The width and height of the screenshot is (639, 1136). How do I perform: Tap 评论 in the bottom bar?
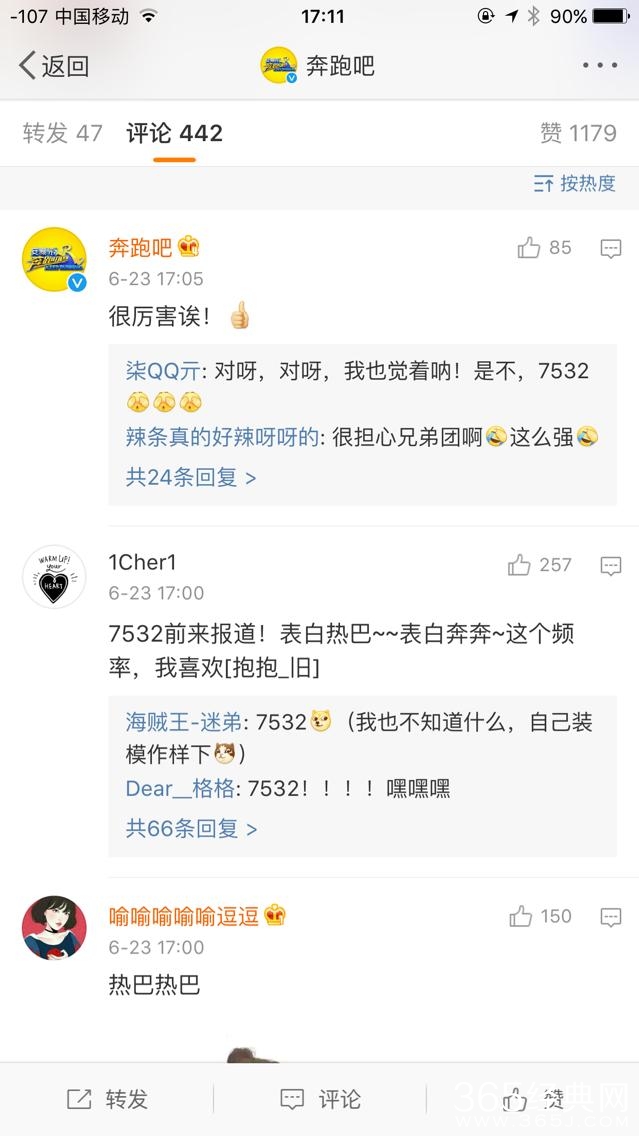[320, 1099]
